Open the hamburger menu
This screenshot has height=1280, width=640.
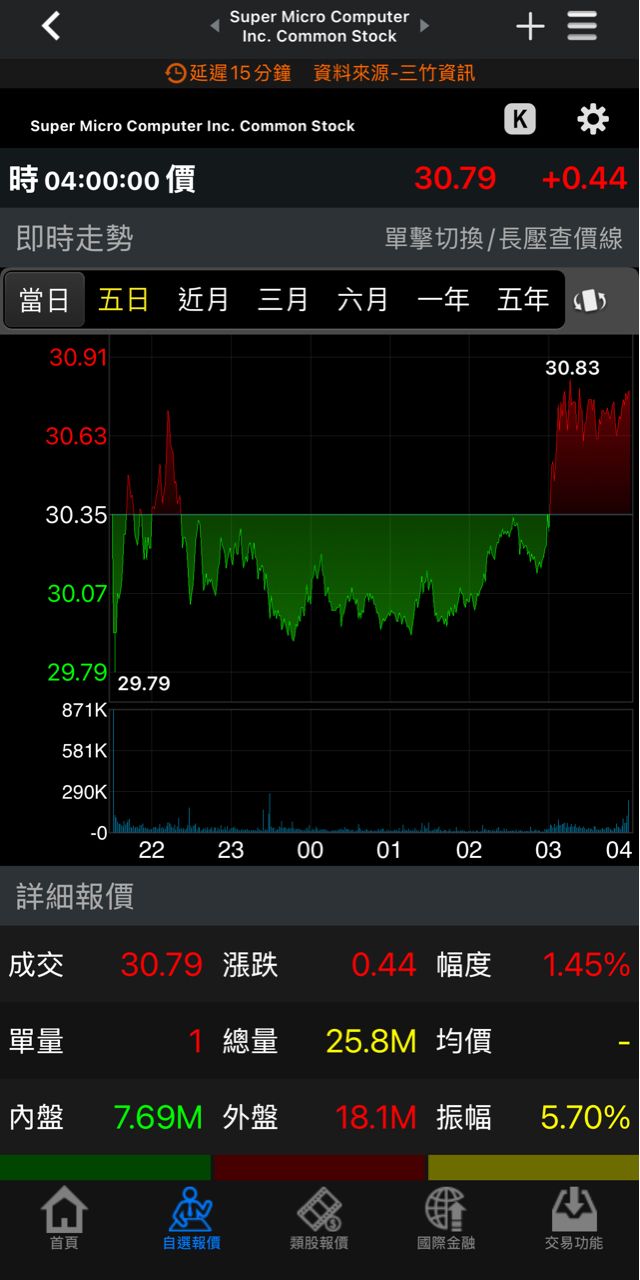click(x=582, y=27)
